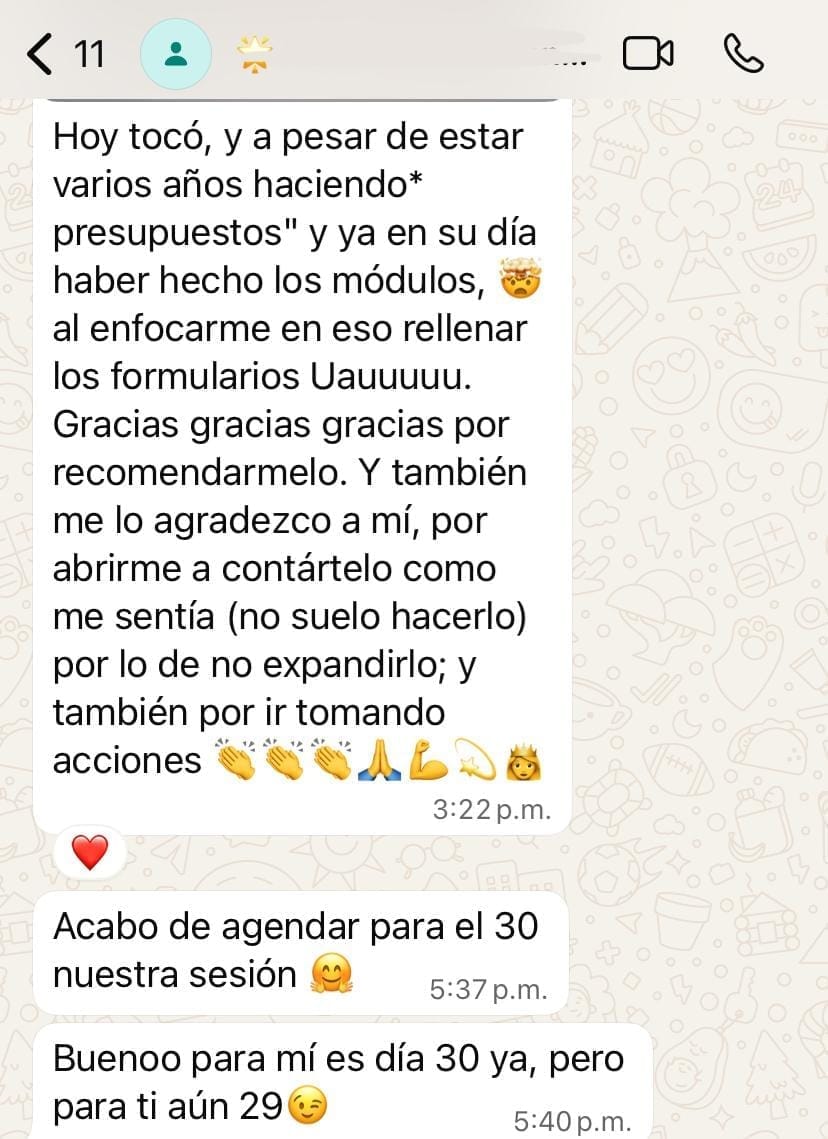The image size is (828, 1139).
Task: Start a voice call
Action: [x=742, y=54]
